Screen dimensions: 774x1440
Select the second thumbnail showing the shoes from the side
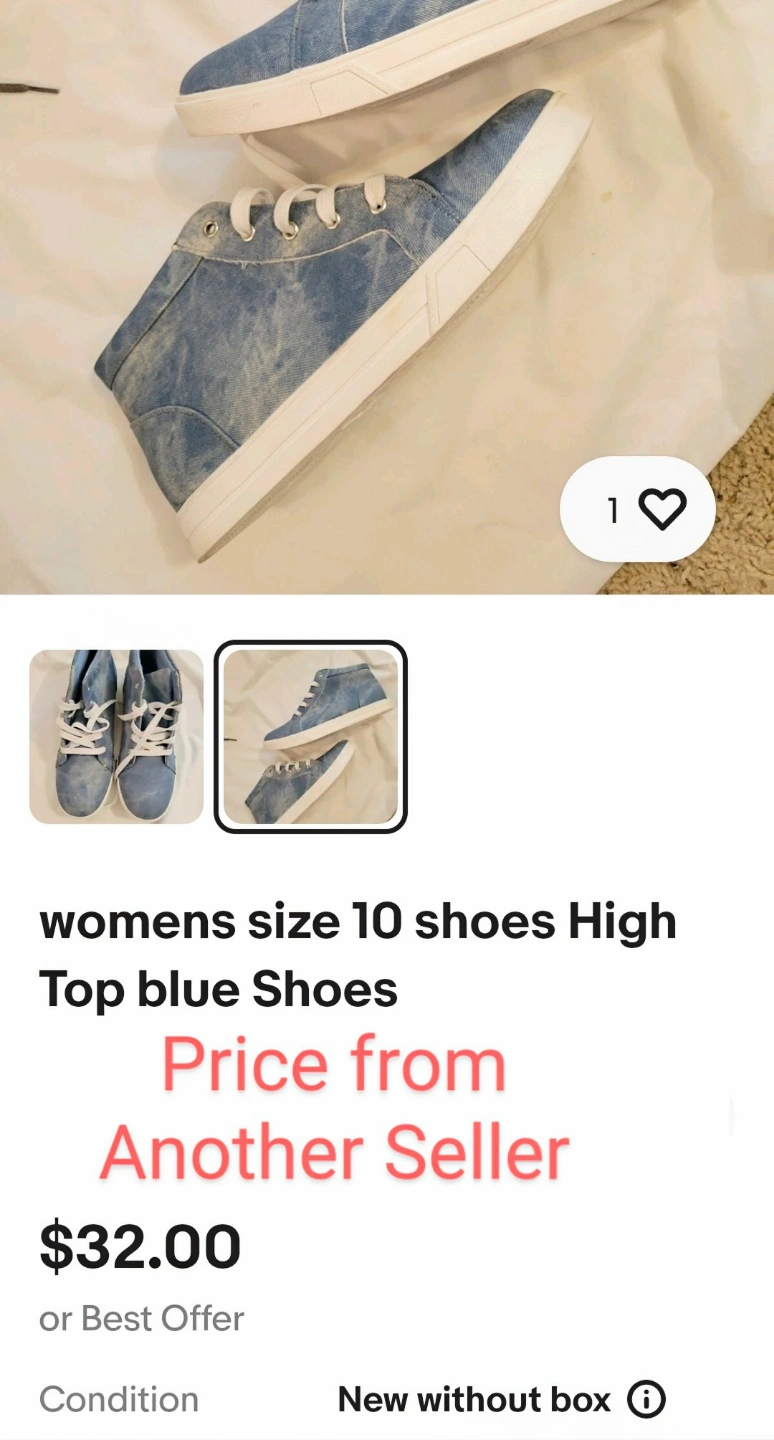310,737
